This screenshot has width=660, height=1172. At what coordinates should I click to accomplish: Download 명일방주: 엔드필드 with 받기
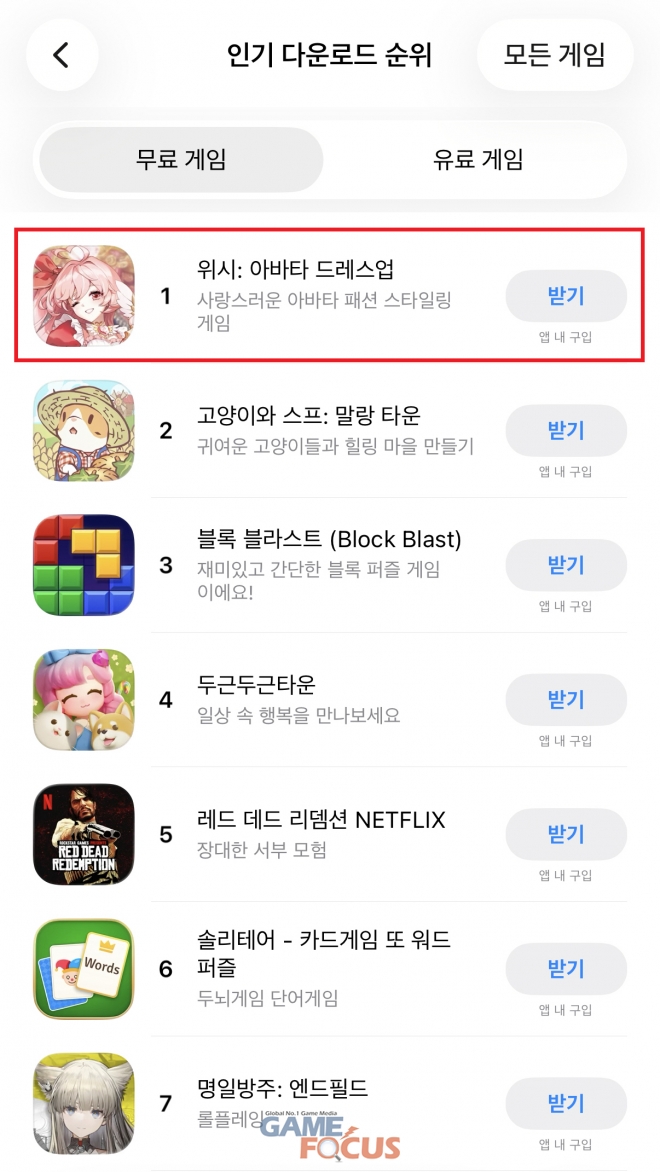pyautogui.click(x=566, y=1103)
